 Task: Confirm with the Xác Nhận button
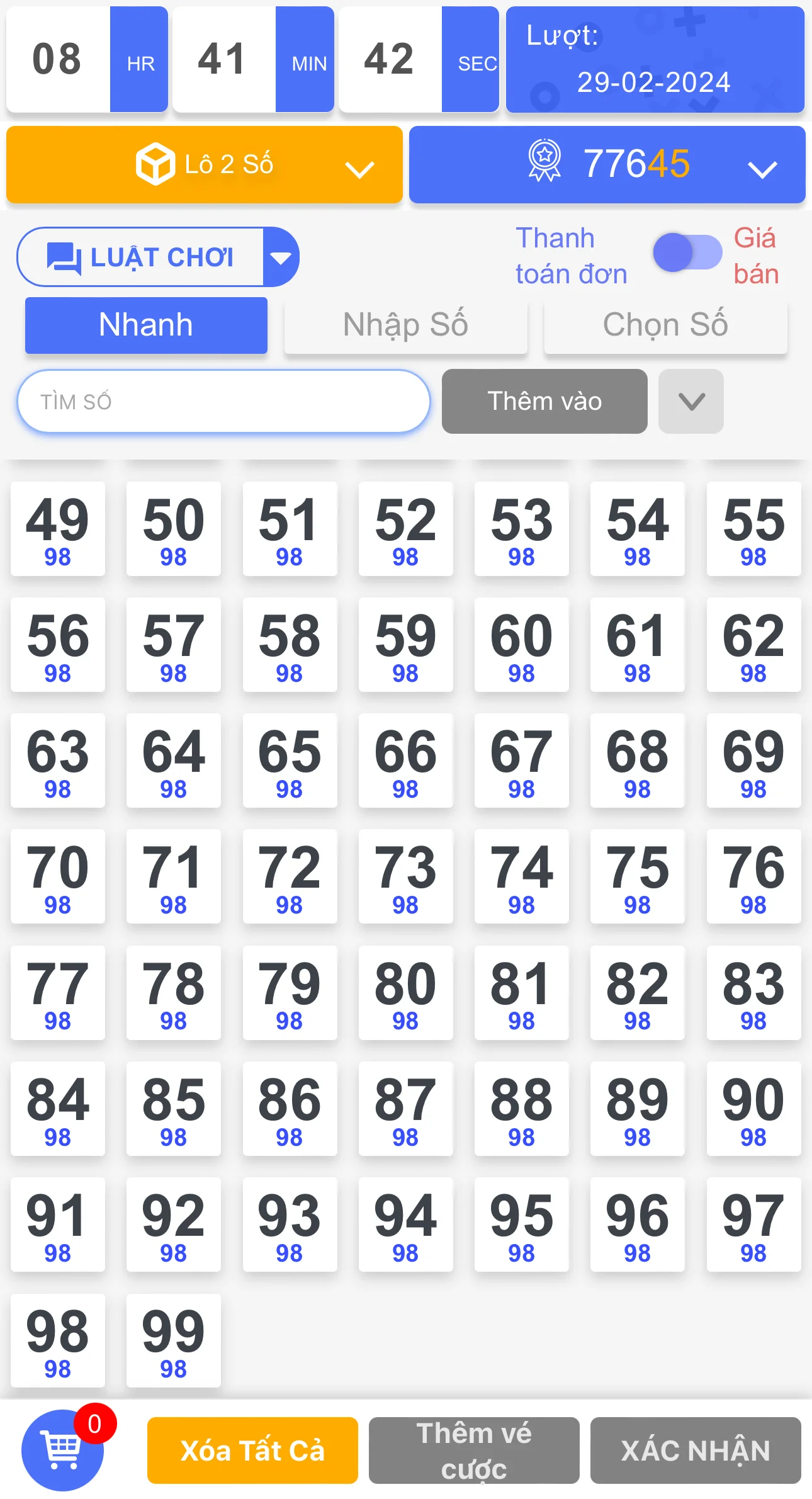[x=696, y=1450]
